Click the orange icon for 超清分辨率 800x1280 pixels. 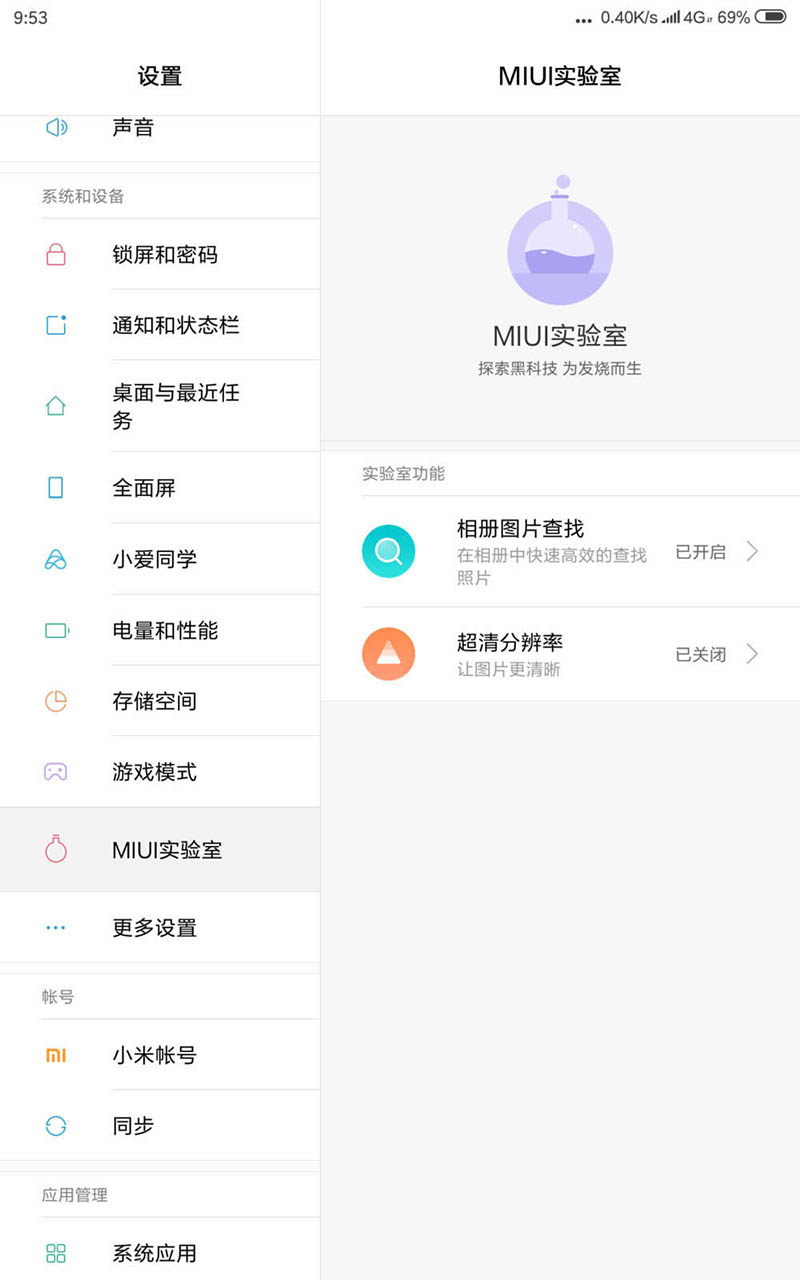pos(389,653)
